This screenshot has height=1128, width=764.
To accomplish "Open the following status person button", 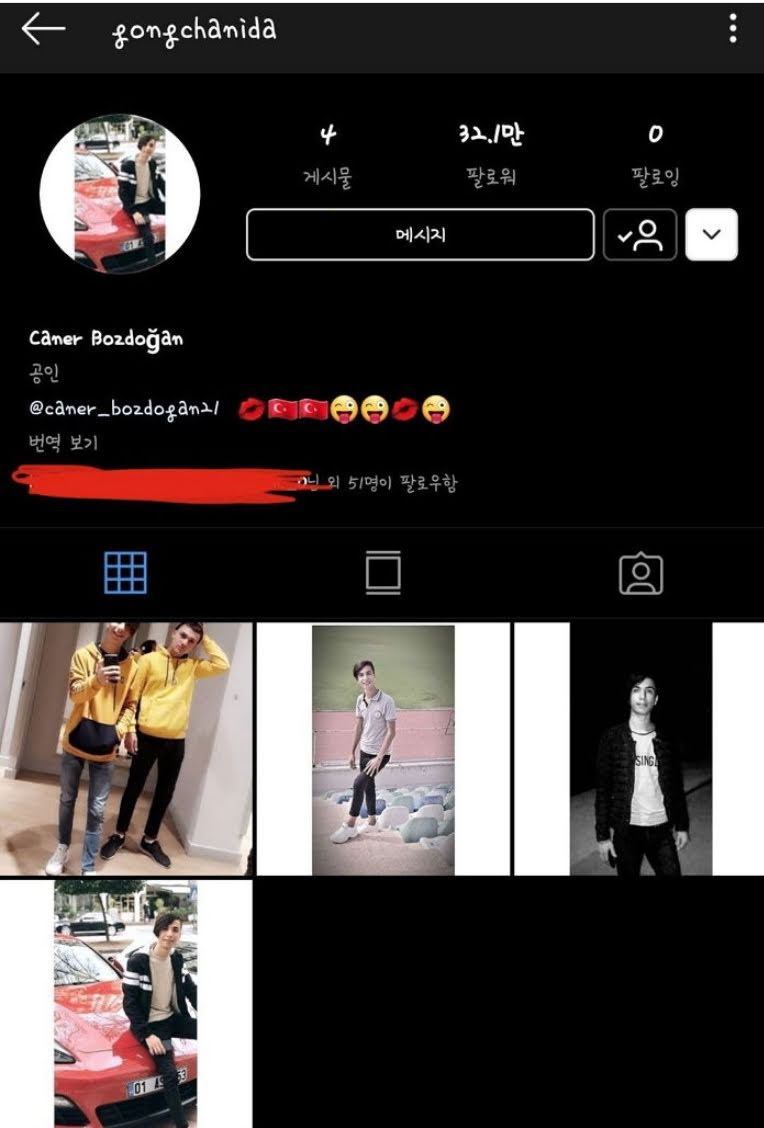I will [640, 235].
